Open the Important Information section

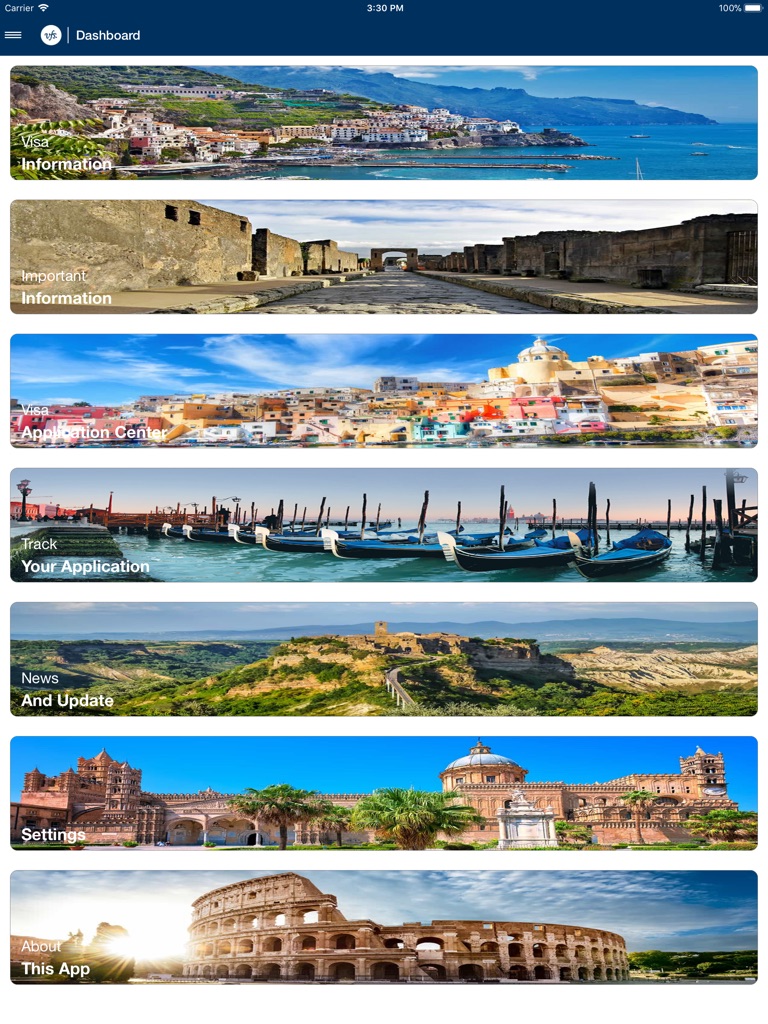[384, 256]
